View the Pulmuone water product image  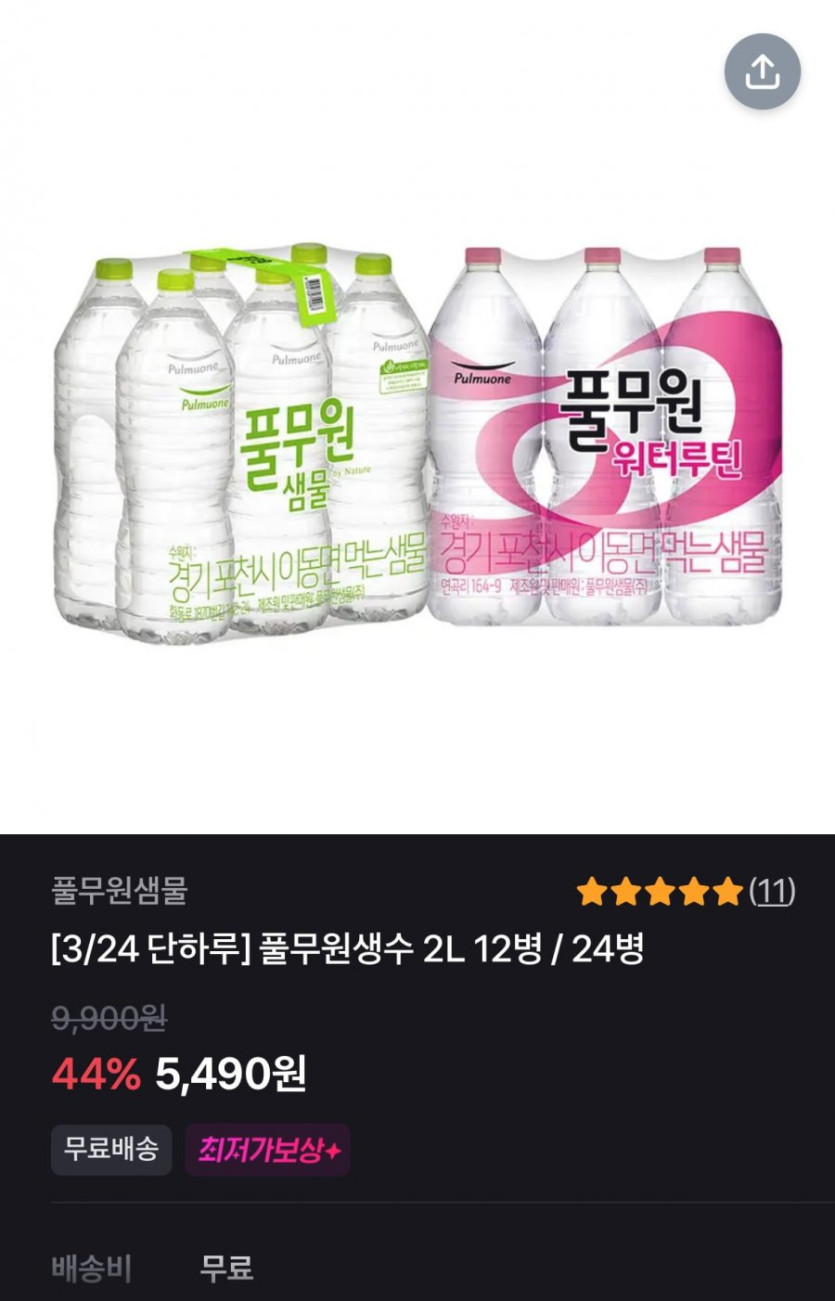pyautogui.click(x=418, y=440)
